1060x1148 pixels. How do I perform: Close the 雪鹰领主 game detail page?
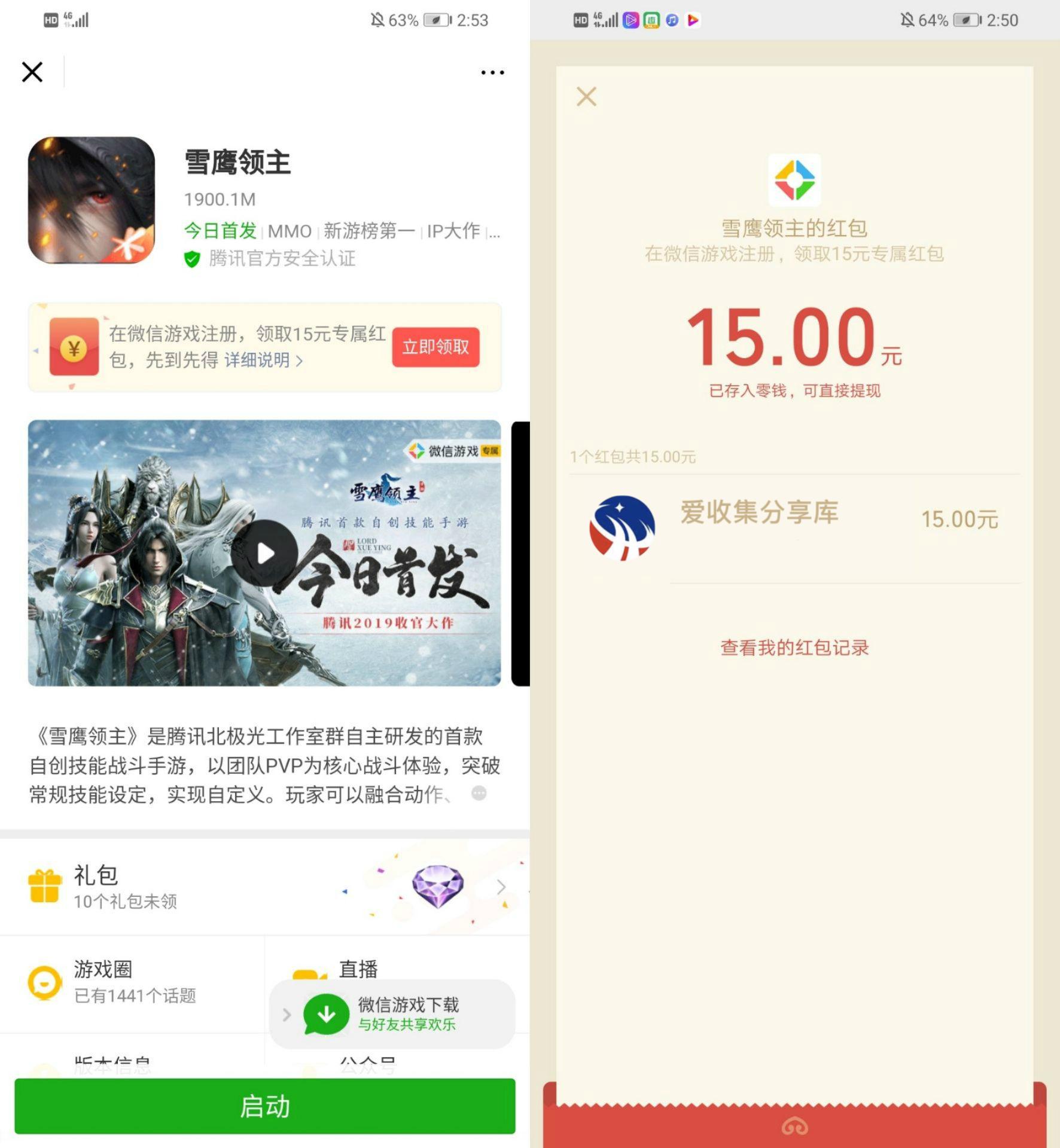click(x=32, y=72)
